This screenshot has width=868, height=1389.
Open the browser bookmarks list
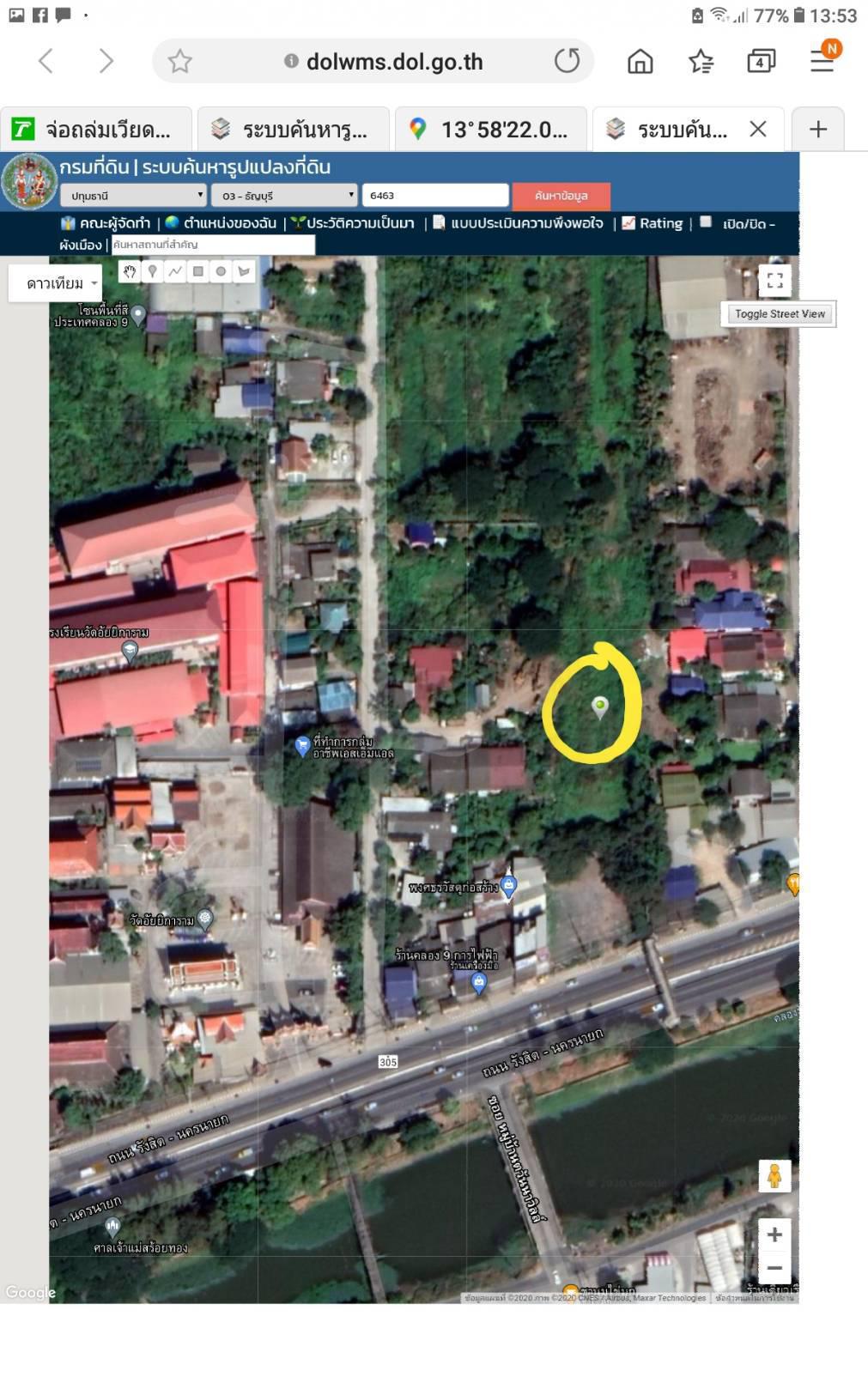pyautogui.click(x=701, y=61)
